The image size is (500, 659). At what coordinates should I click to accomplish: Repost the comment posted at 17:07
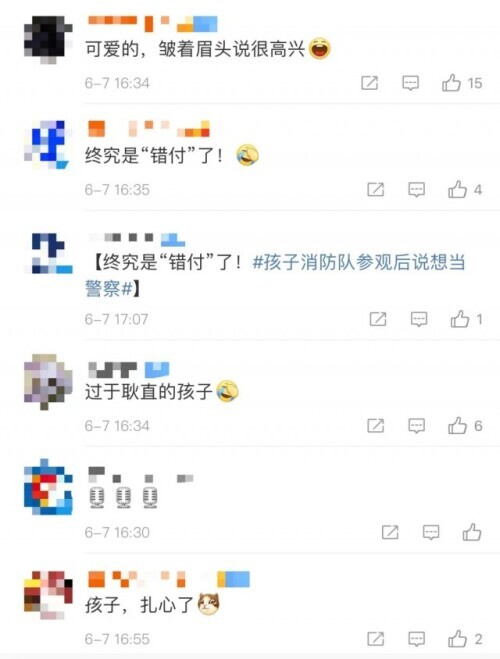tap(378, 319)
